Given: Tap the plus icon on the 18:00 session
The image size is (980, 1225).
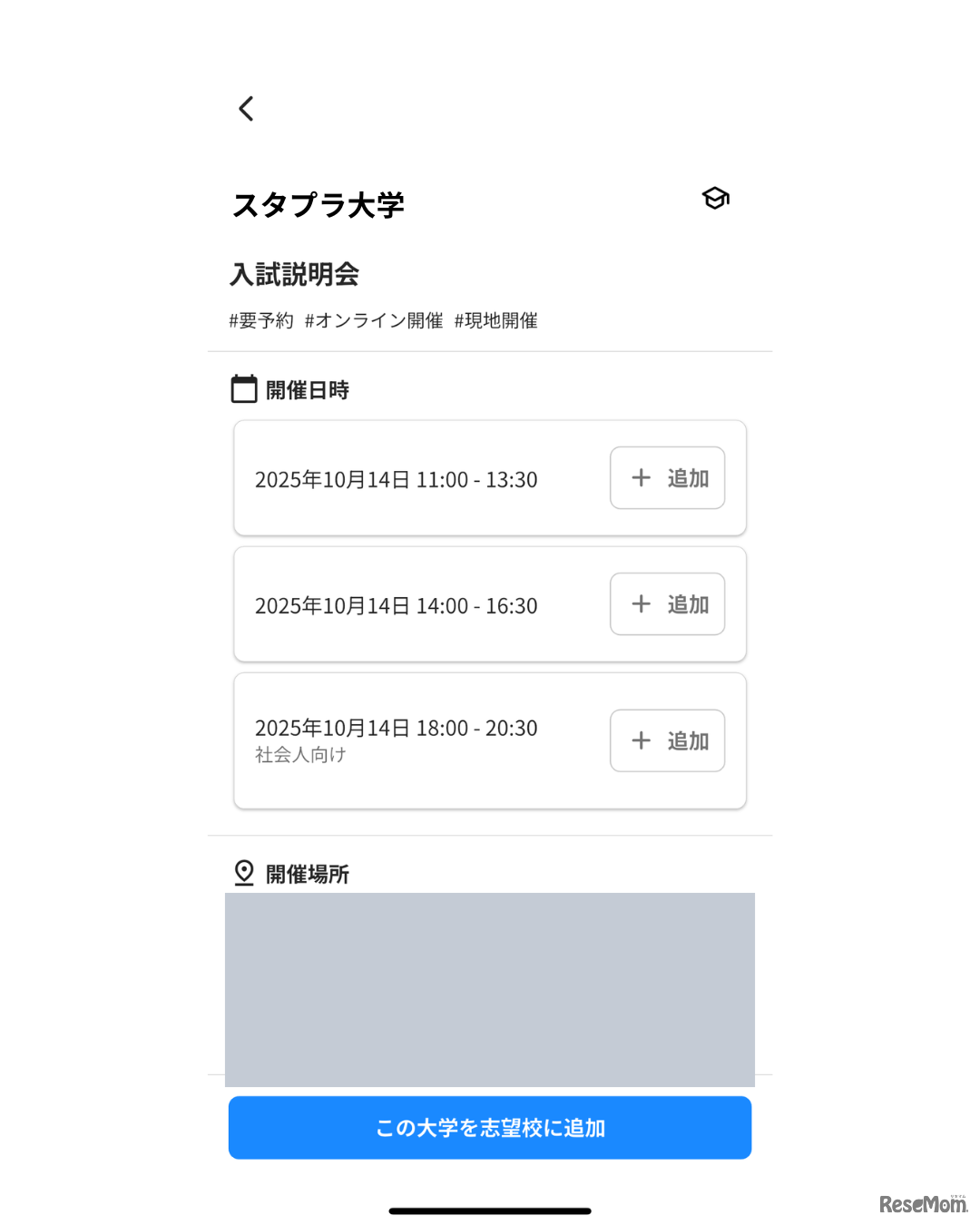Looking at the screenshot, I should 642,741.
